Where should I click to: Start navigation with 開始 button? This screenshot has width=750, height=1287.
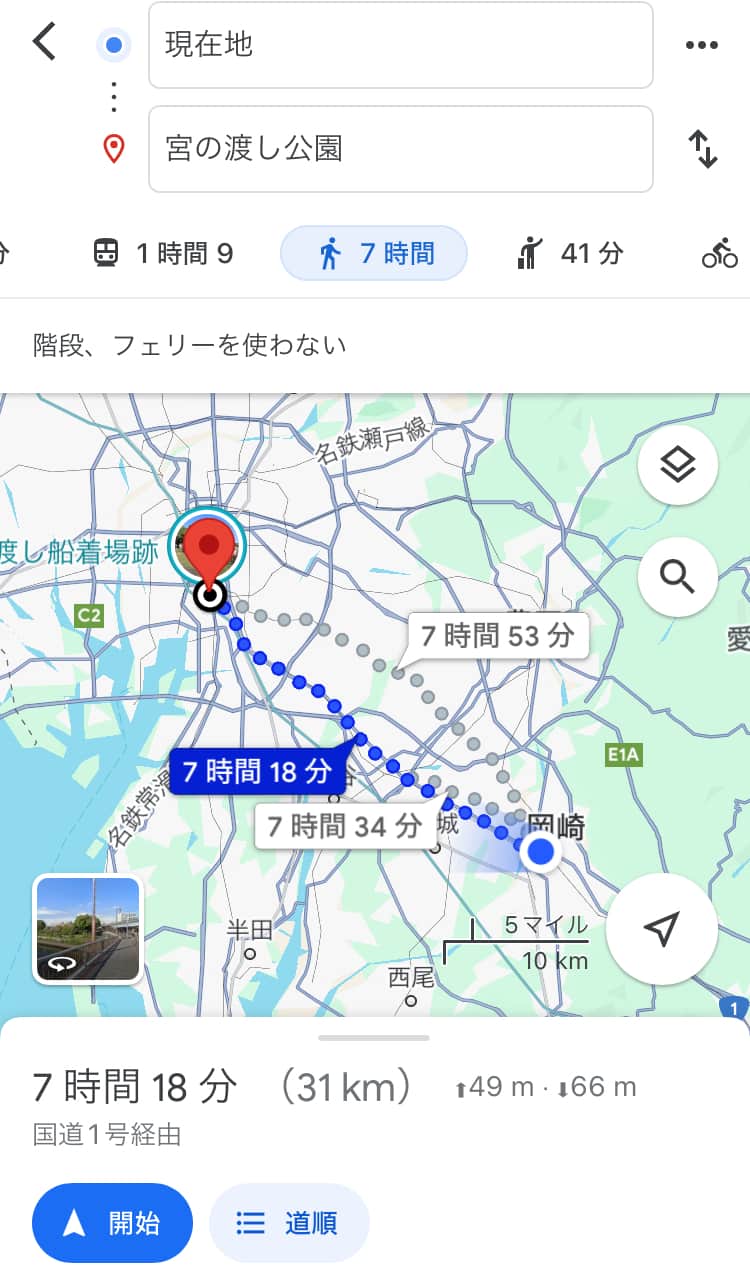point(112,1223)
